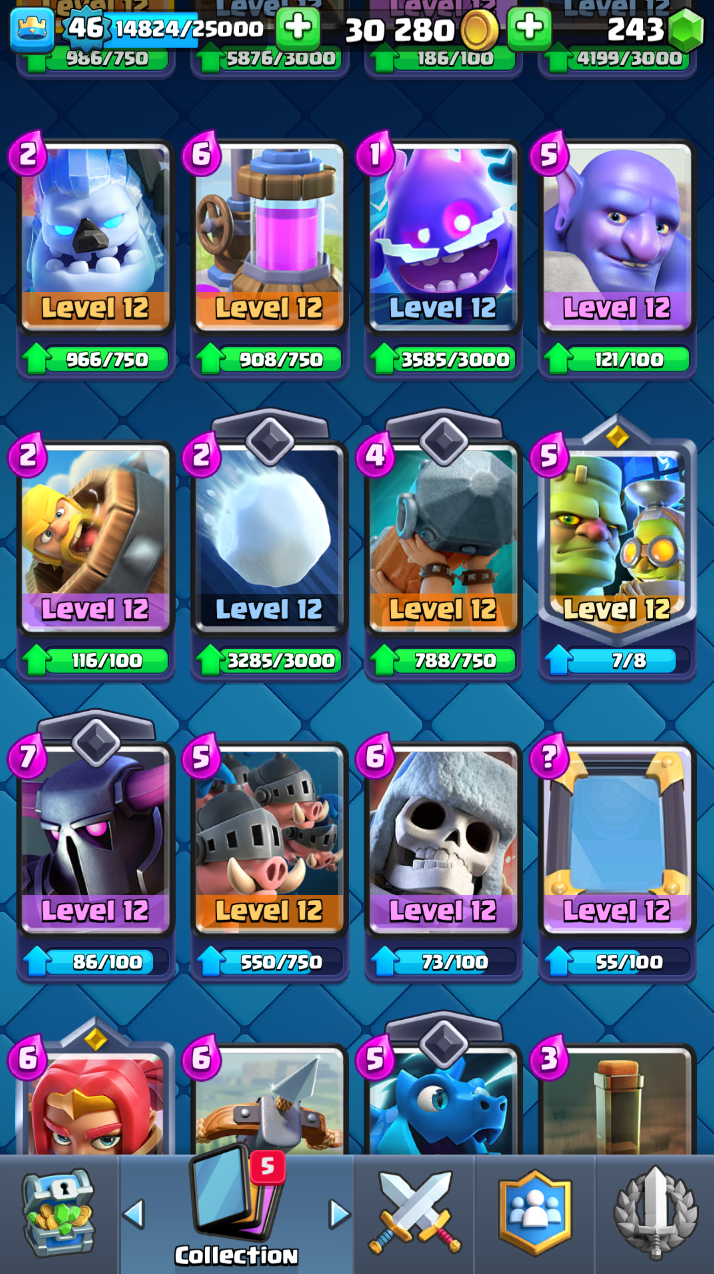The width and height of the screenshot is (714, 1274).
Task: Open the Battle Ram card
Action: coord(96,540)
